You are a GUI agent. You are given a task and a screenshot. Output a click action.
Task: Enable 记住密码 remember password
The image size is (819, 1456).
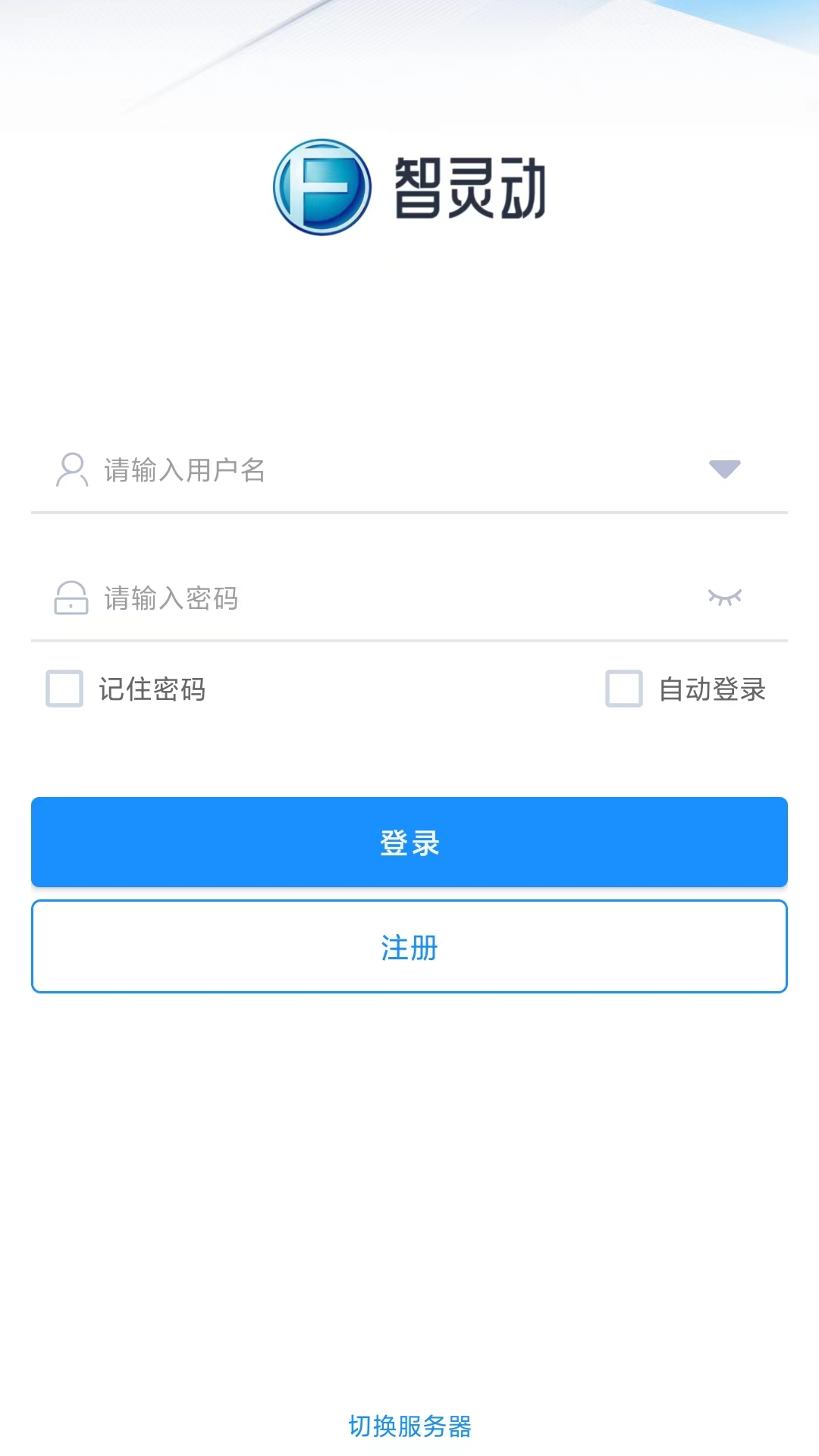tap(64, 689)
